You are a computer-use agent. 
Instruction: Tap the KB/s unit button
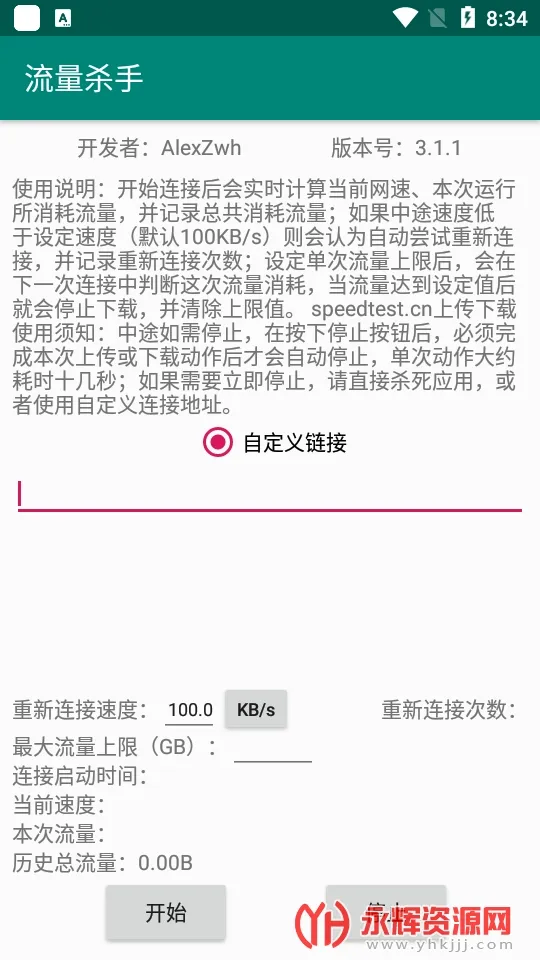[256, 710]
